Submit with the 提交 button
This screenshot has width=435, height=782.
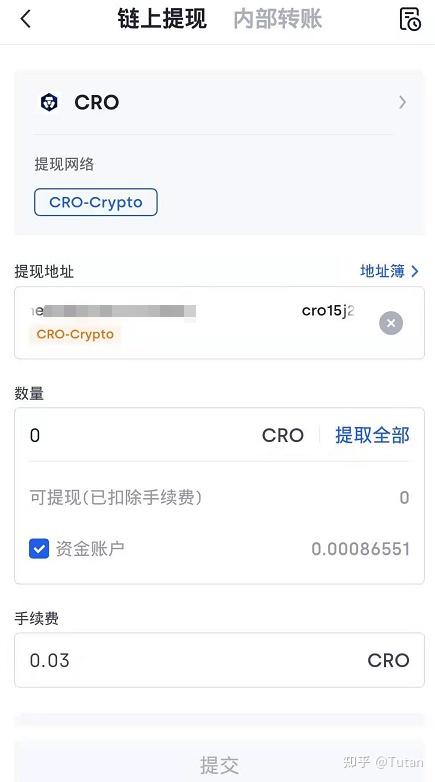219,763
